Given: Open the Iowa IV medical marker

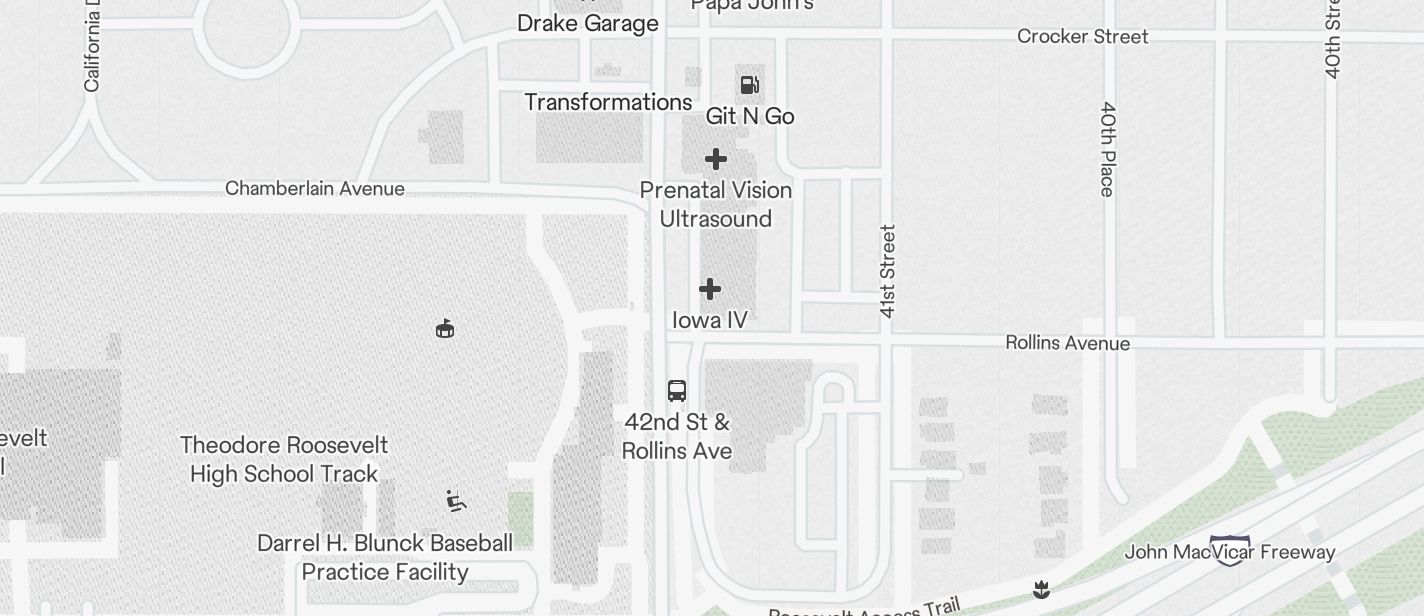Looking at the screenshot, I should (710, 289).
